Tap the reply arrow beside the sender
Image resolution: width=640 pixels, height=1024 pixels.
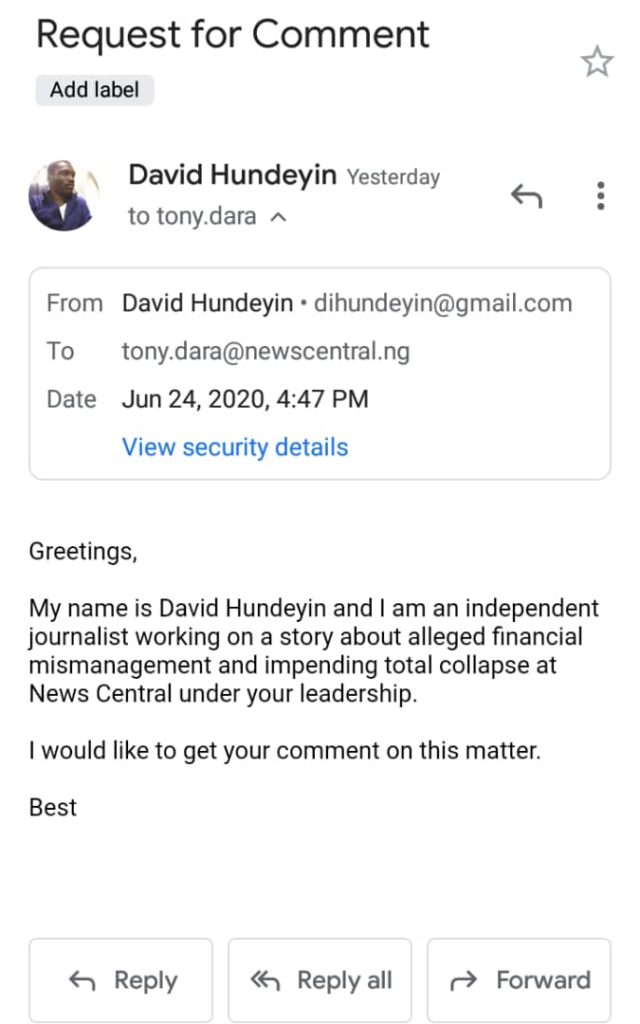tap(526, 195)
